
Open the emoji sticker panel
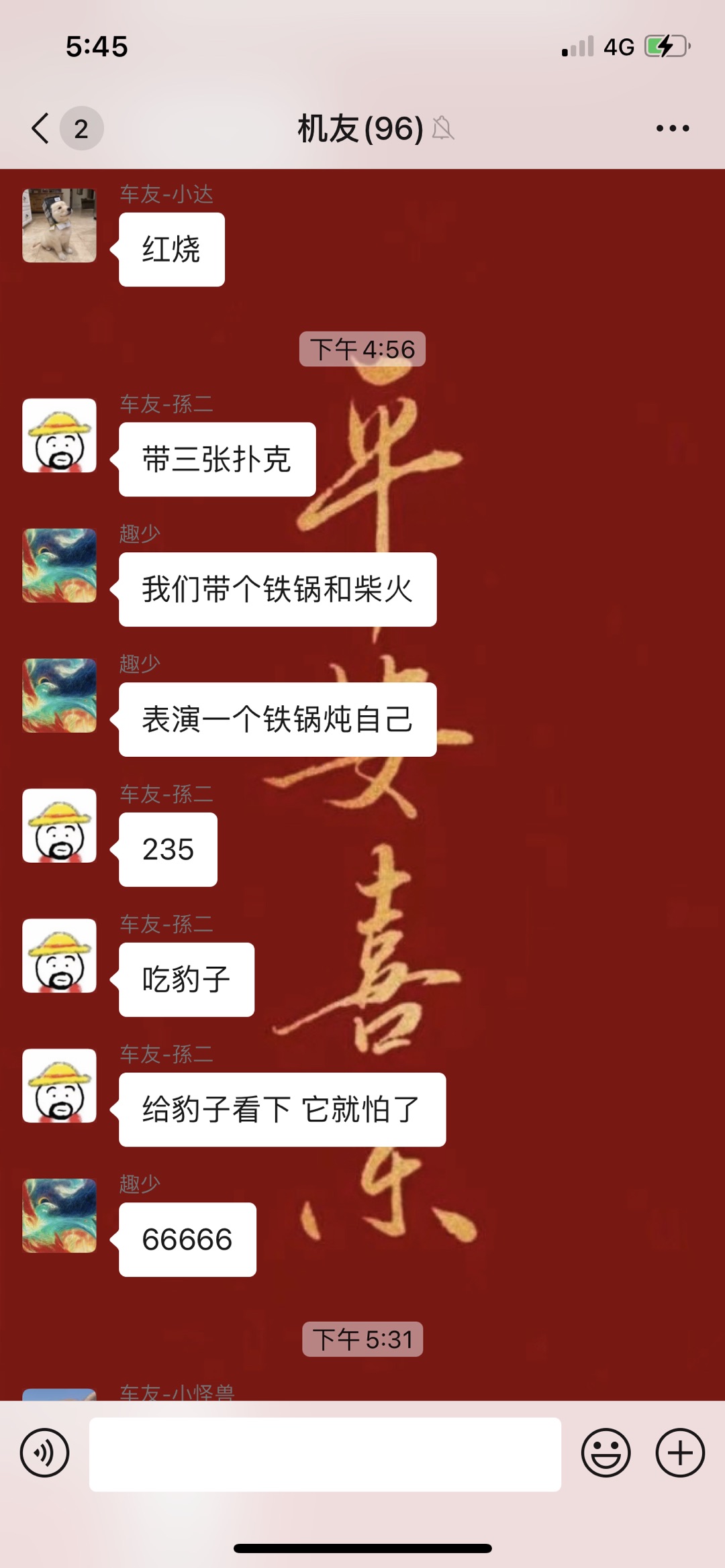coord(606,1453)
